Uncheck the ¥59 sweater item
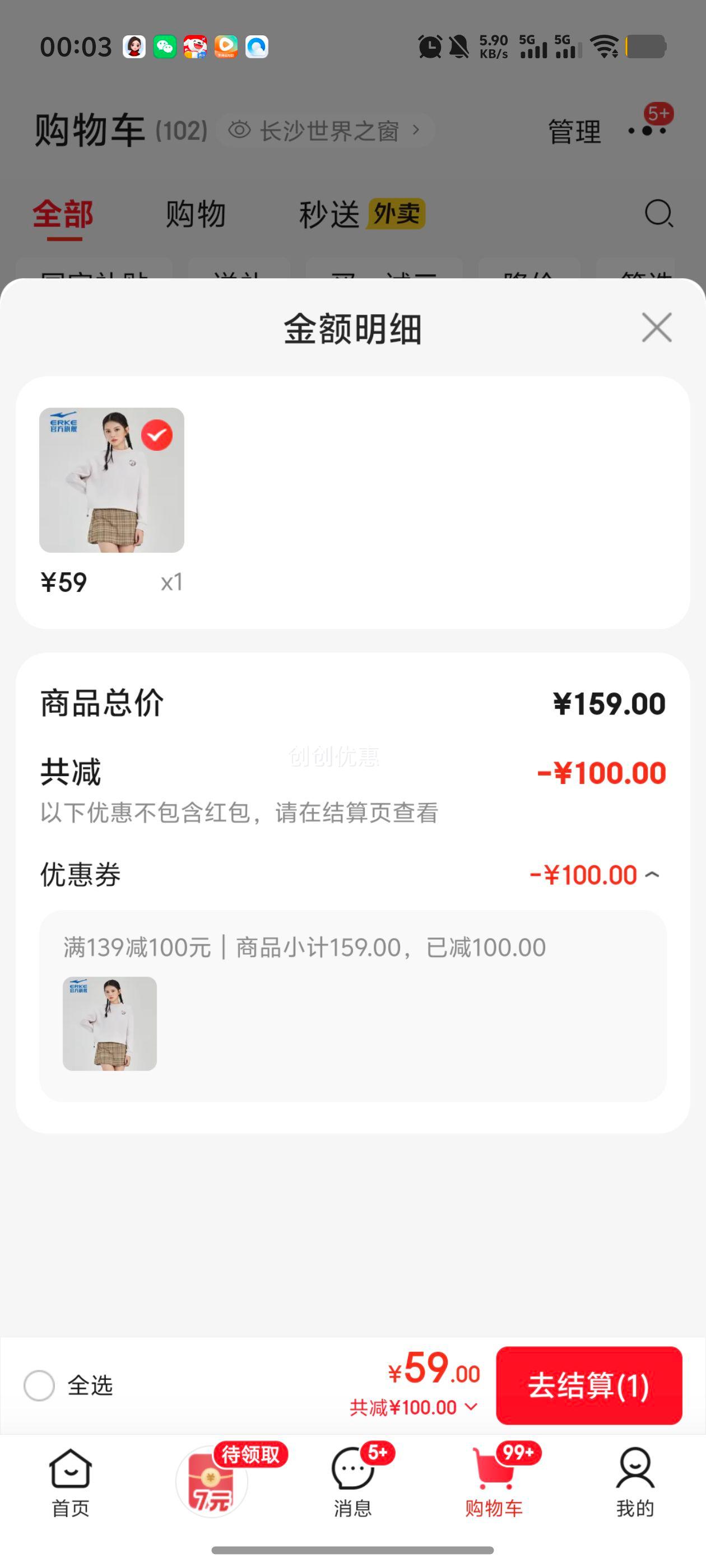This screenshot has height=1568, width=706. (x=156, y=435)
